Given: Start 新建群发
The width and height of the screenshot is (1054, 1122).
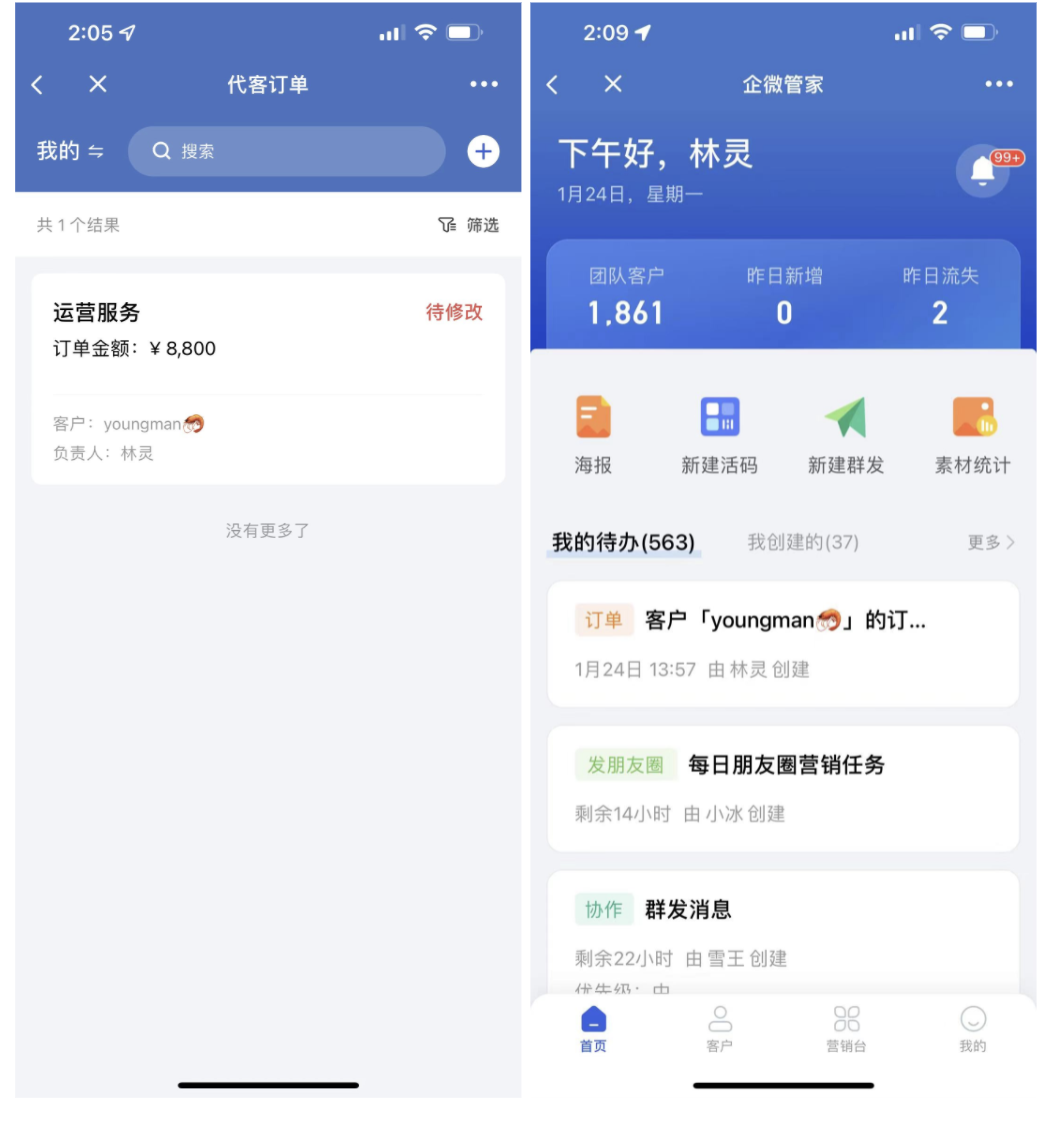Looking at the screenshot, I should coord(846,434).
